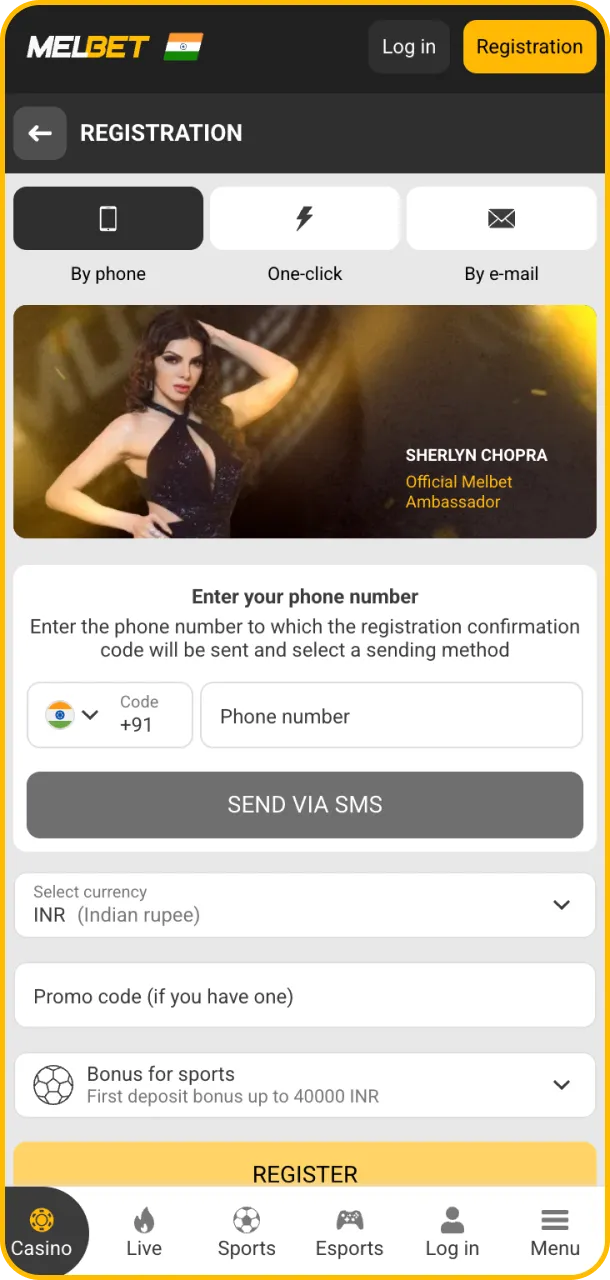Image resolution: width=610 pixels, height=1280 pixels.
Task: Go back using the arrow icon
Action: click(x=40, y=133)
